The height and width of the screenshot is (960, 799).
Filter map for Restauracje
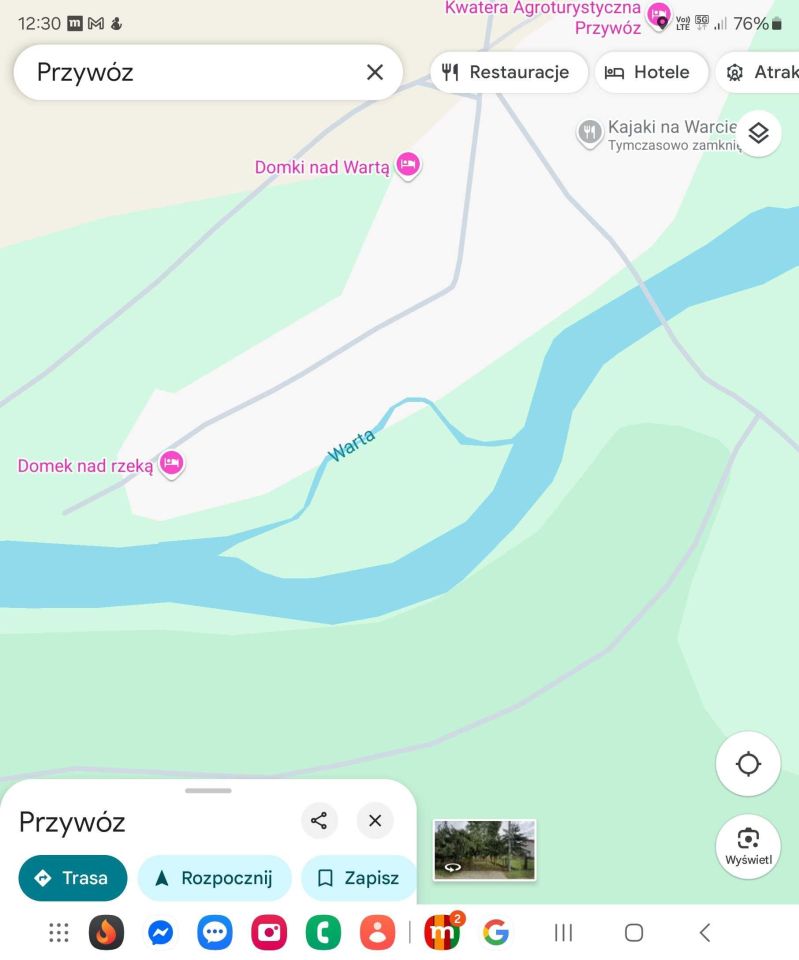[x=508, y=72]
